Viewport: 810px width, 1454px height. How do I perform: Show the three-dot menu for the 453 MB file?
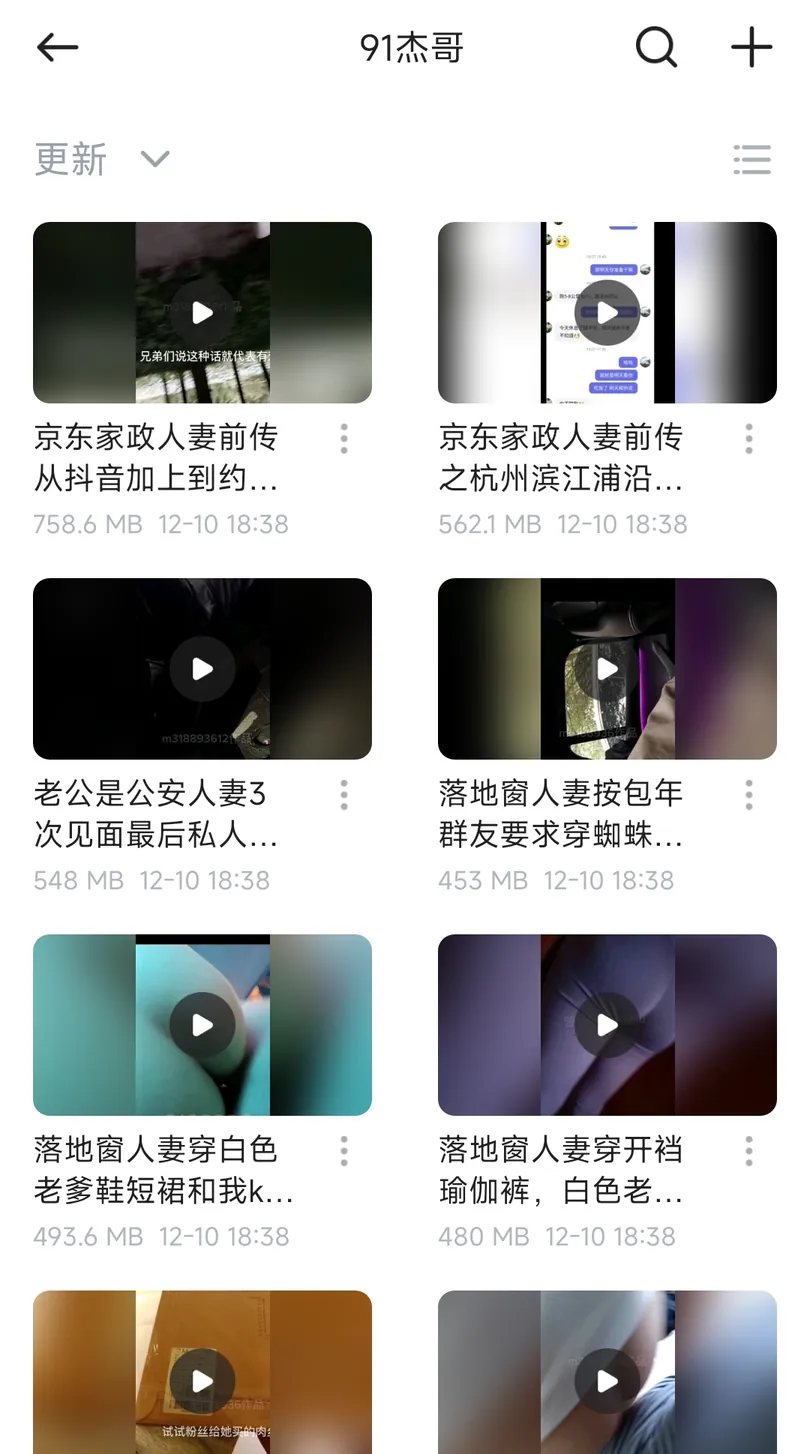(749, 795)
